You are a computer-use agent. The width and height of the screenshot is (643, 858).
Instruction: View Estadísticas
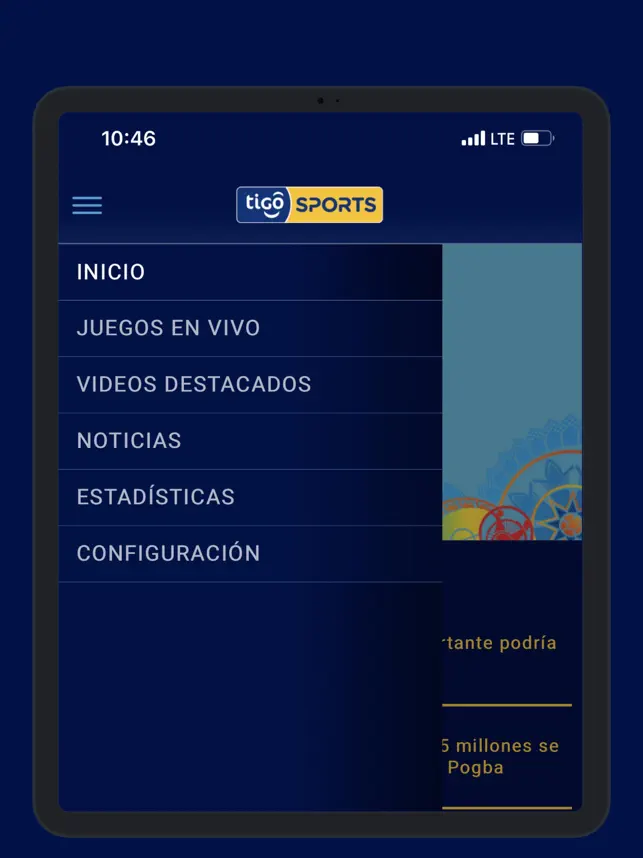click(x=156, y=497)
